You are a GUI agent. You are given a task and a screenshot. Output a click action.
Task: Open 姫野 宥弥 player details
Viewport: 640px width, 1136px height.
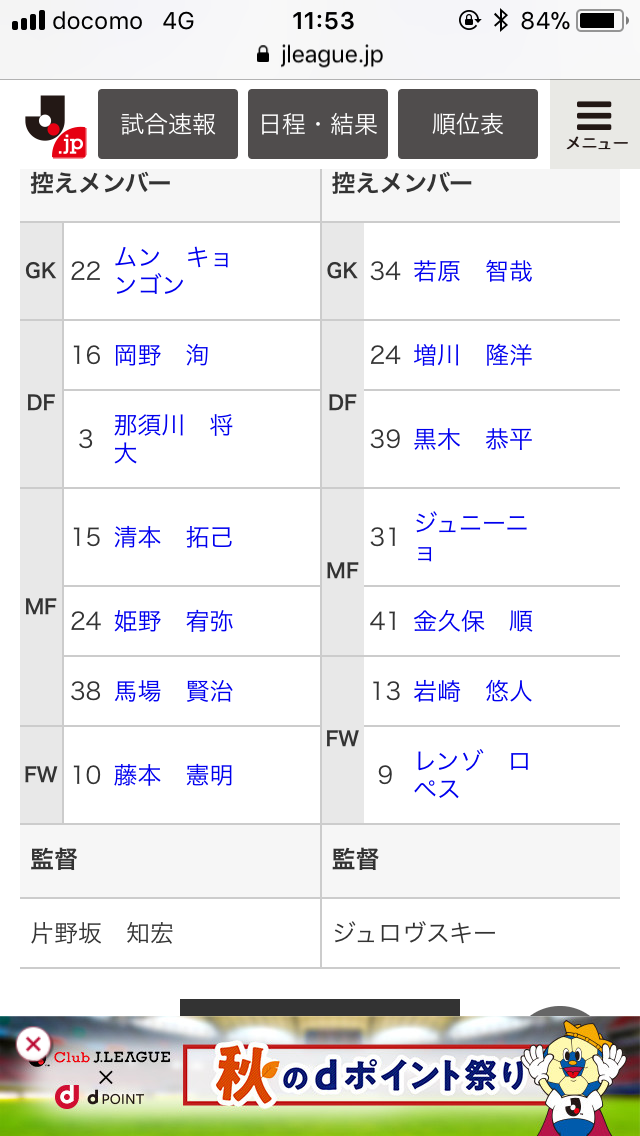point(174,621)
